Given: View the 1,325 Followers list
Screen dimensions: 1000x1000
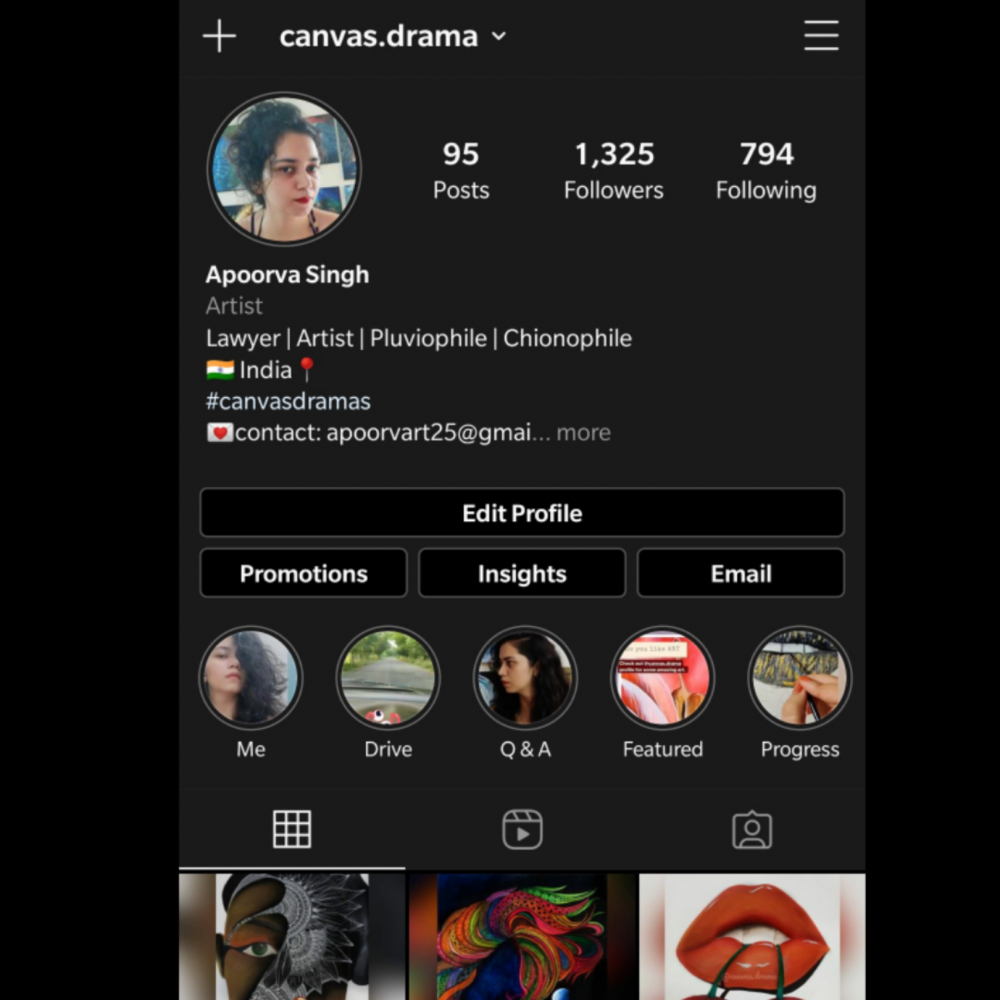Looking at the screenshot, I should [x=613, y=170].
